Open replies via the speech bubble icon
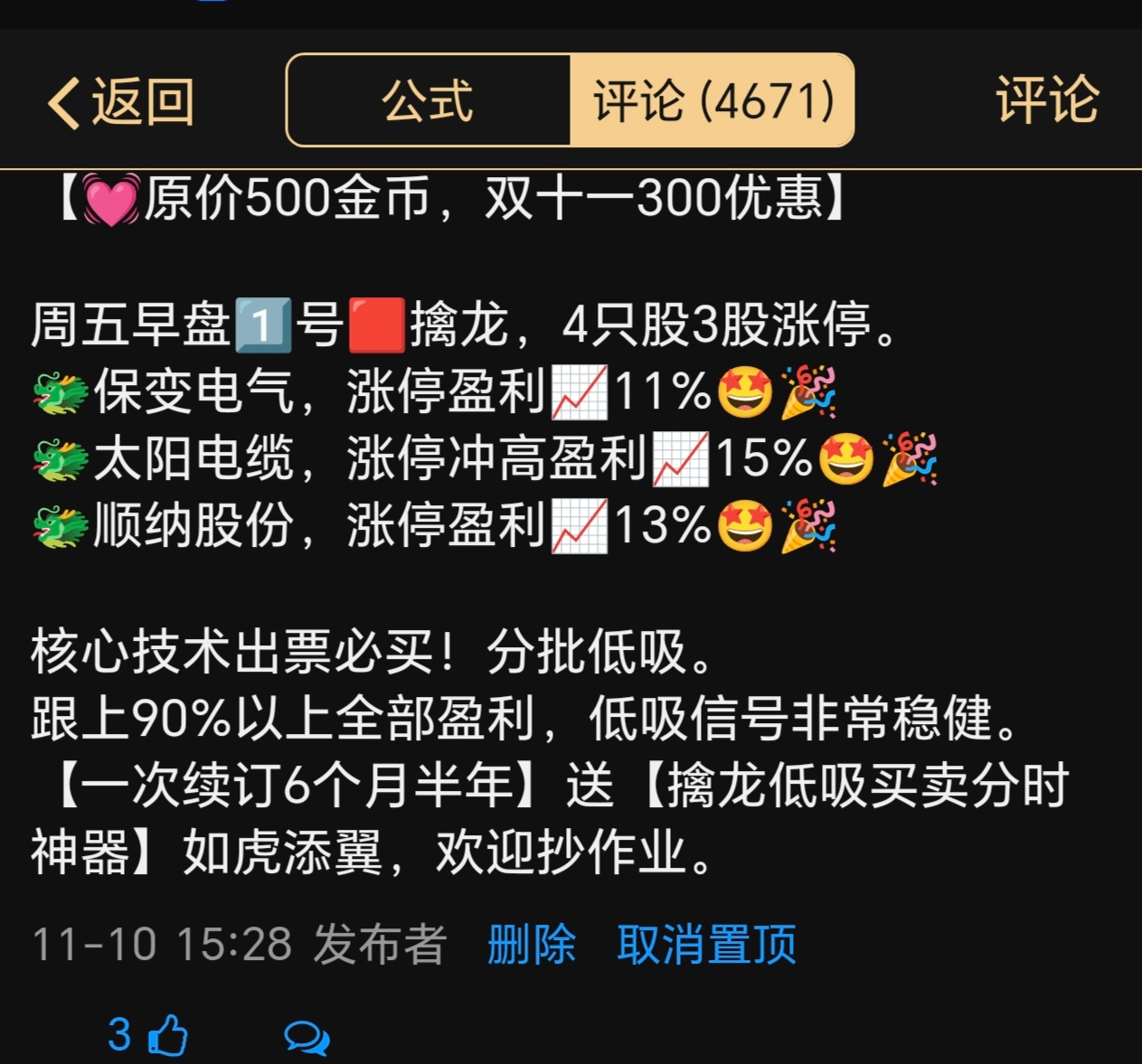 point(307,1036)
